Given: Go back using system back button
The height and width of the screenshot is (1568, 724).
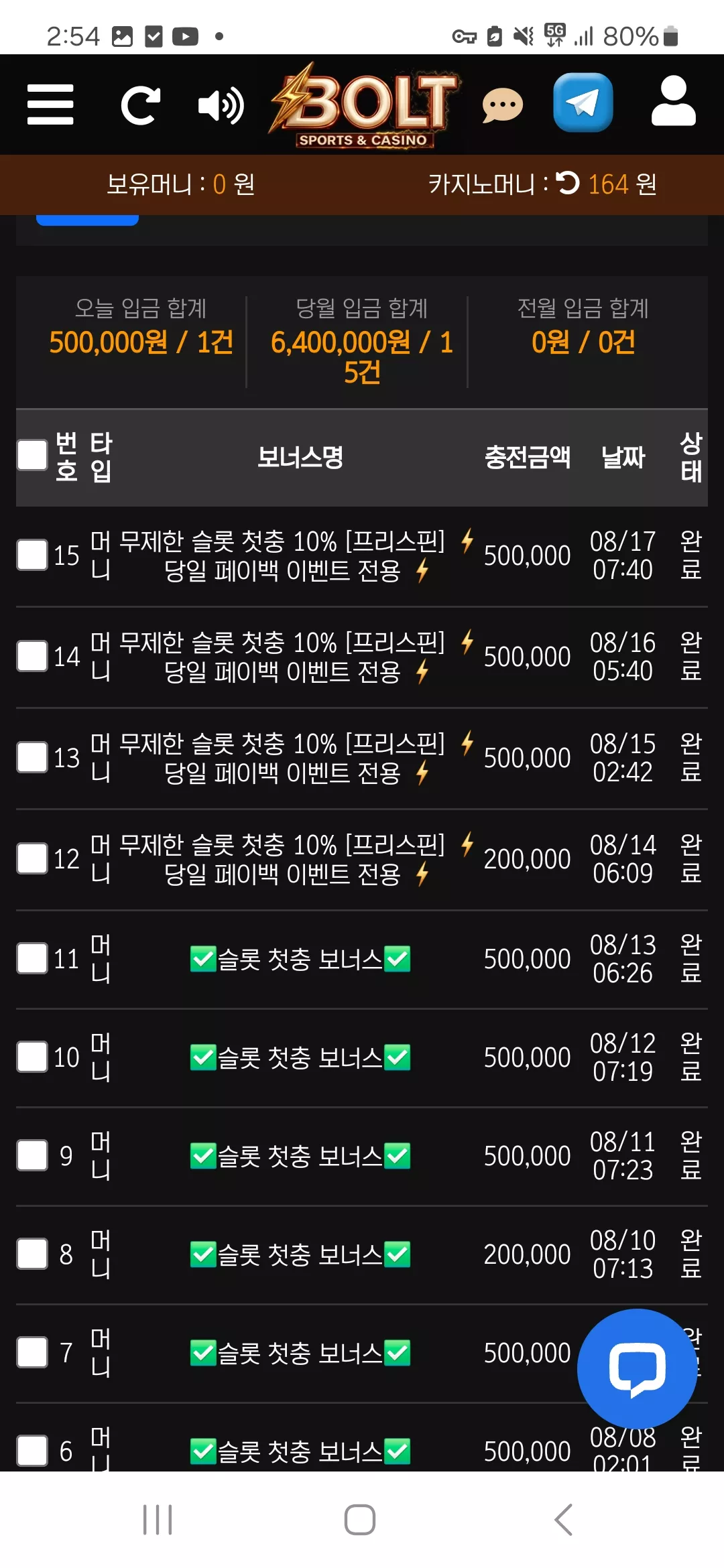Looking at the screenshot, I should (564, 1519).
